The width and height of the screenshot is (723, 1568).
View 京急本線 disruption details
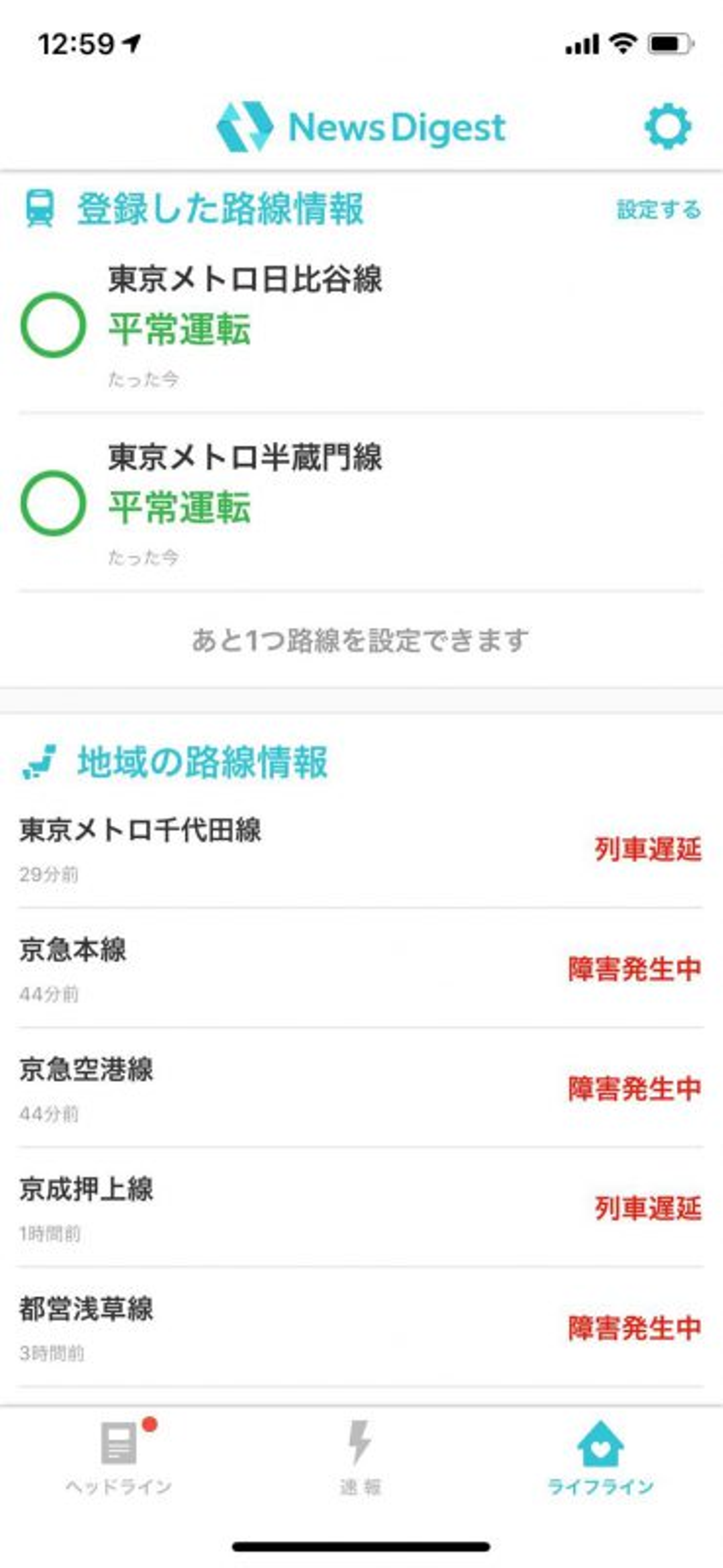[x=361, y=969]
